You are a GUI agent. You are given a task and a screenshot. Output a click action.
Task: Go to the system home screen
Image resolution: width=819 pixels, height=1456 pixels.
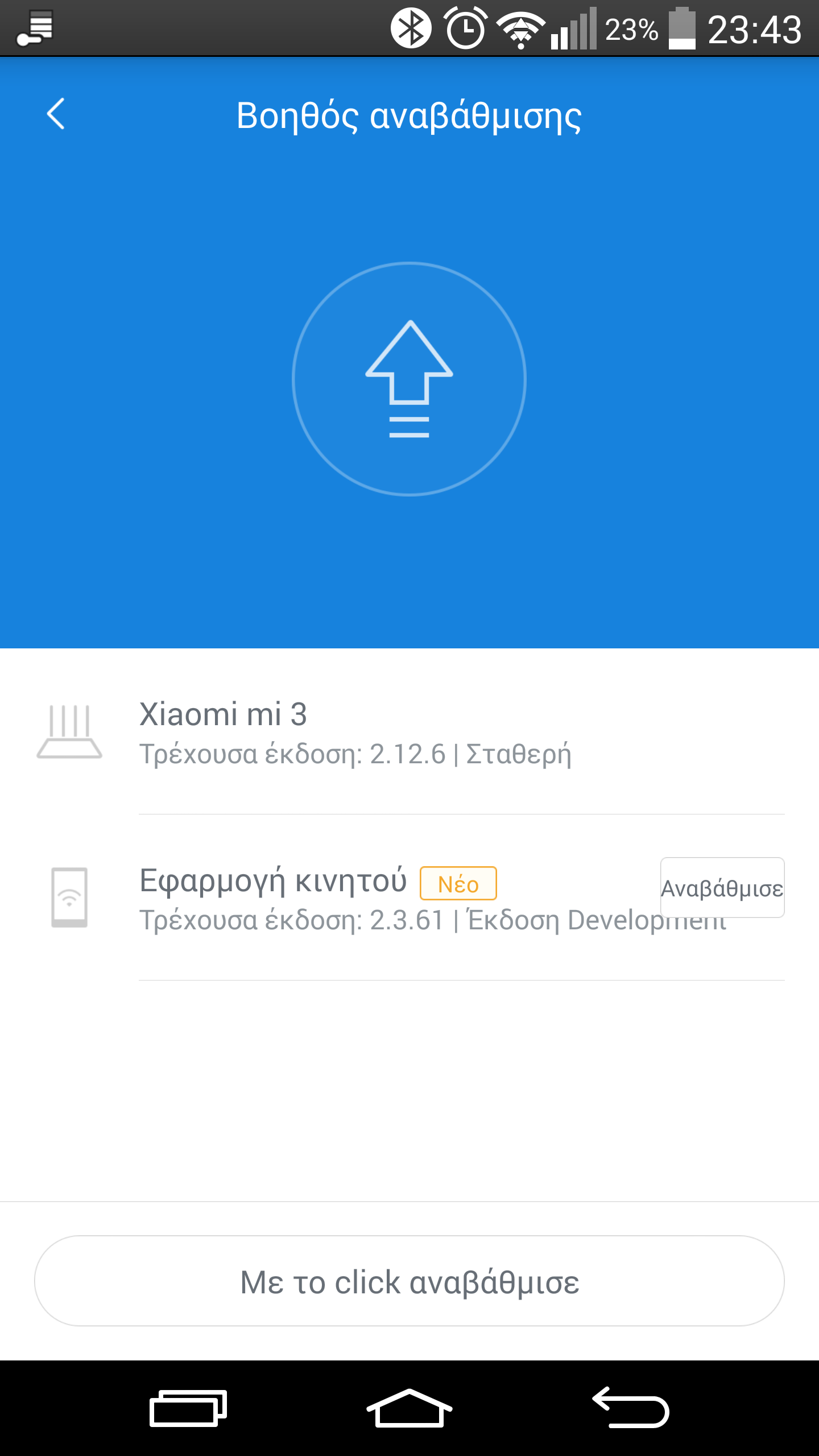[x=409, y=1408]
